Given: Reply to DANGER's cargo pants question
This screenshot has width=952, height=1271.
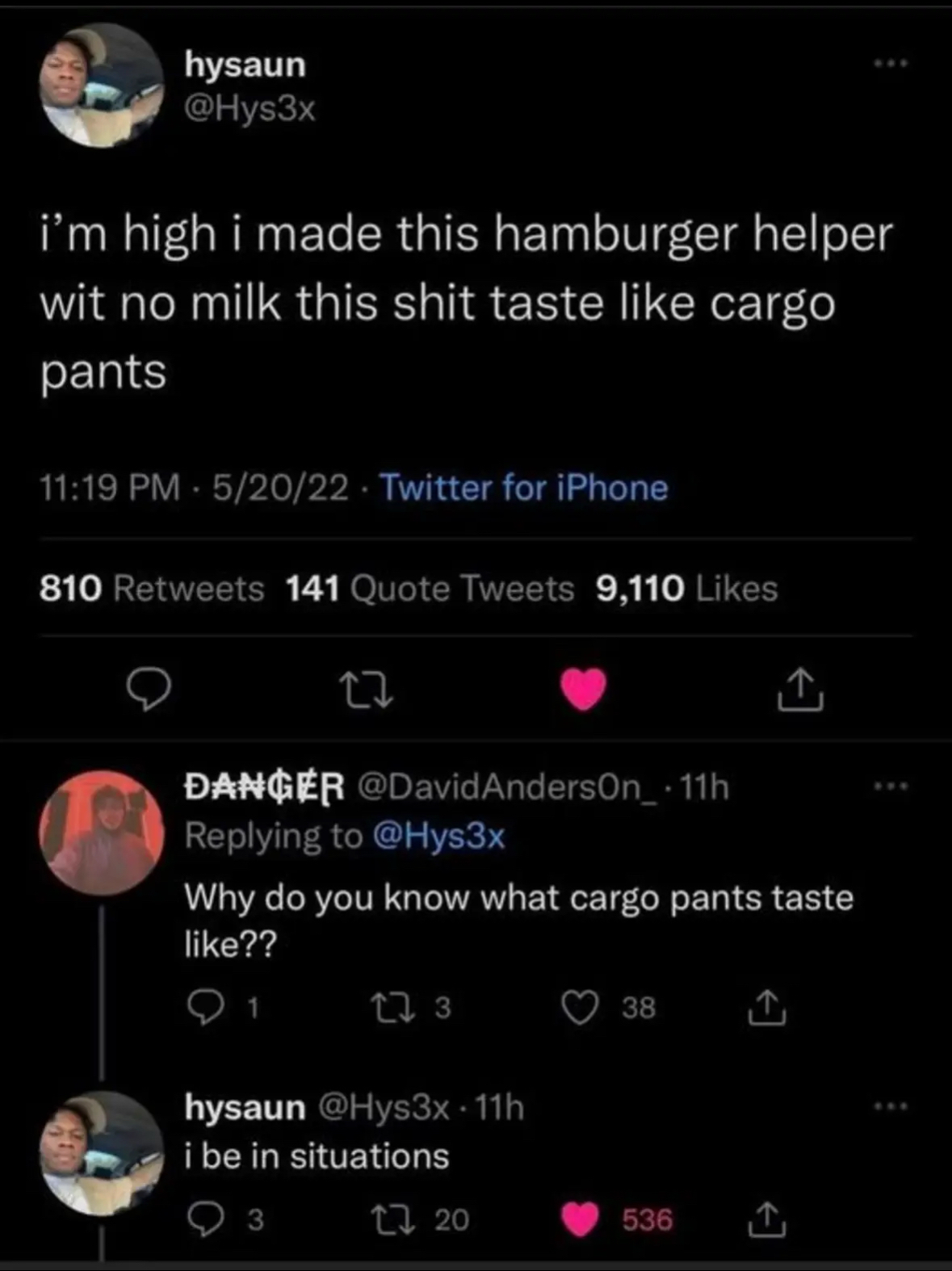Looking at the screenshot, I should pyautogui.click(x=203, y=1008).
